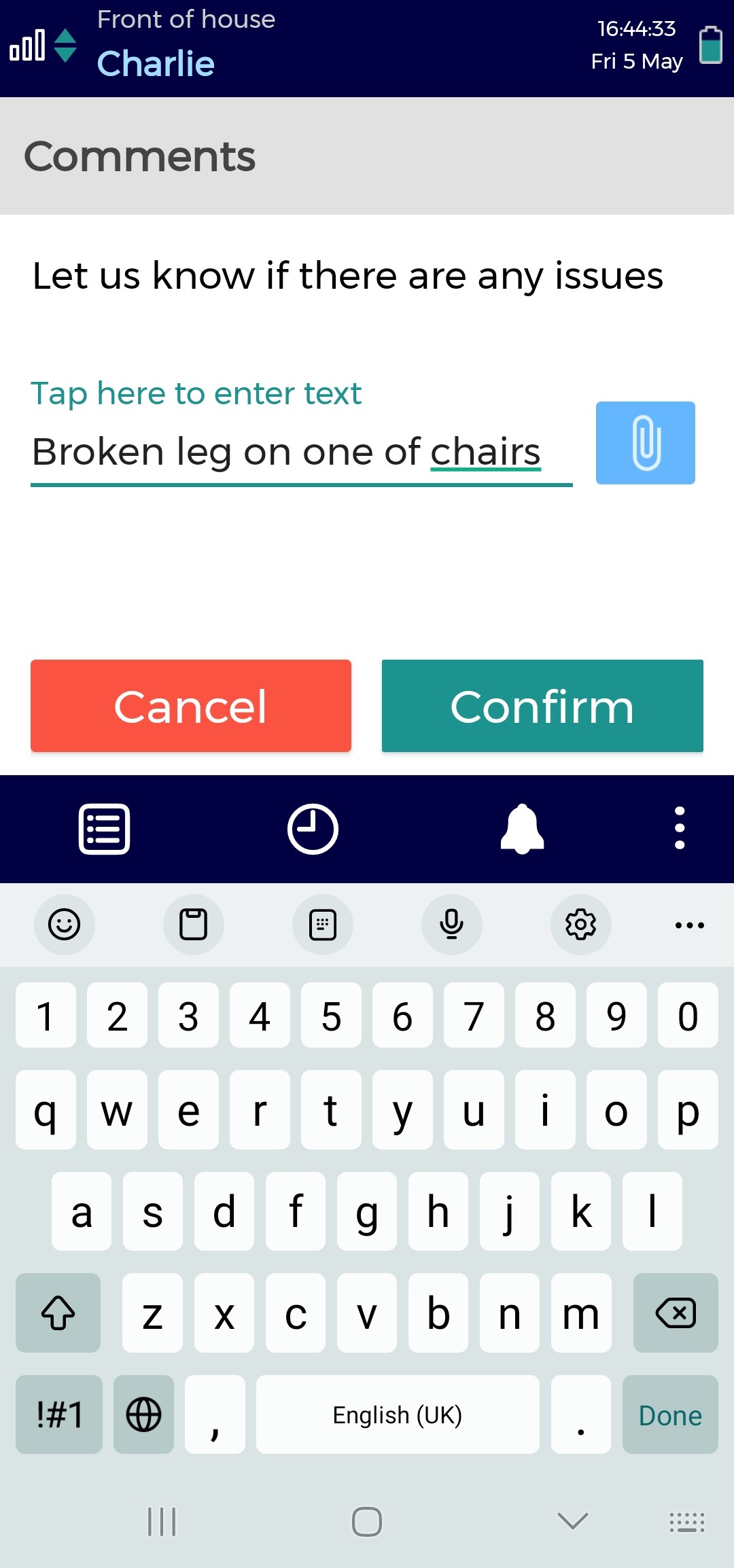Confirm the broken chair comment
The image size is (734, 1568).
click(542, 706)
